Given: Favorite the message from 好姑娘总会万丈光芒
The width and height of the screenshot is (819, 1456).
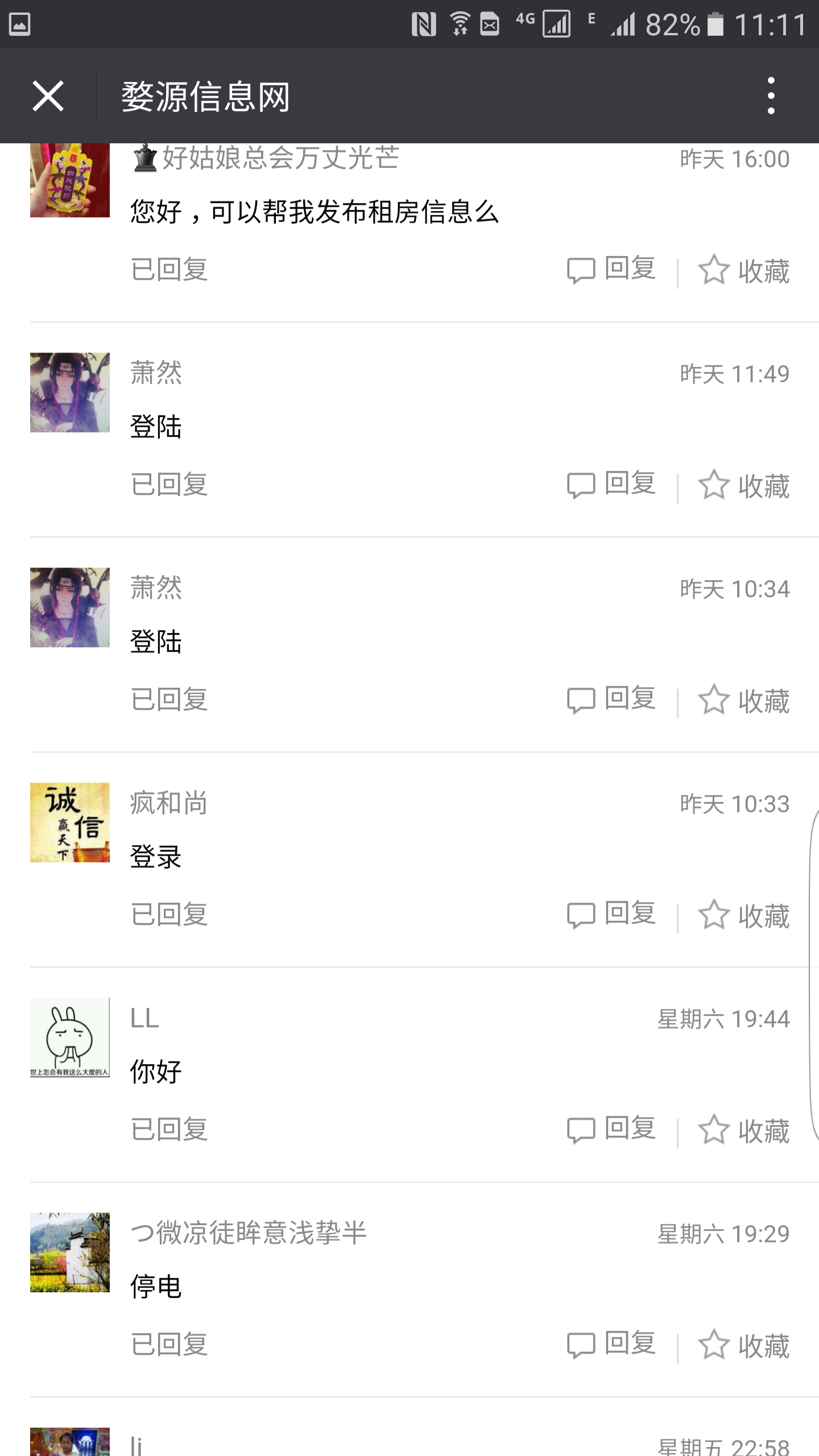Looking at the screenshot, I should 744,271.
